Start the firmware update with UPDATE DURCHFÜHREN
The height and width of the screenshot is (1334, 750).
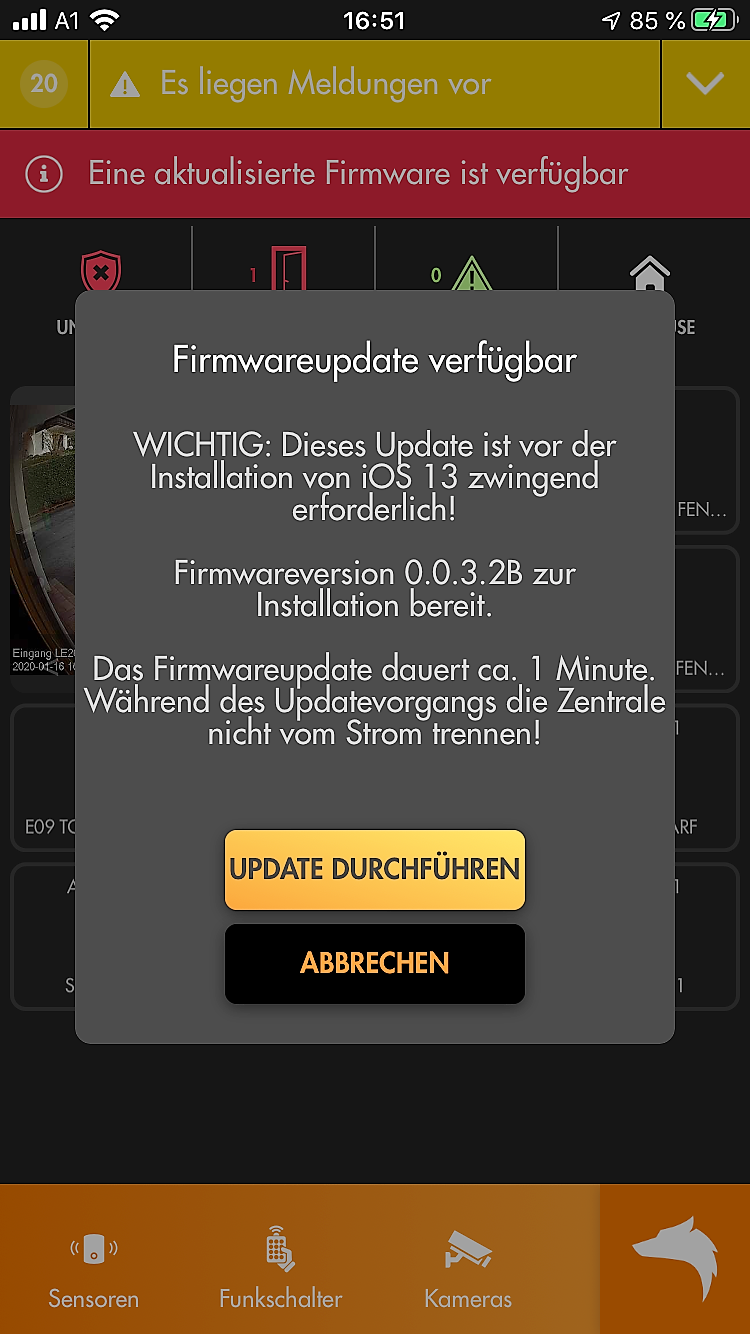tap(374, 869)
